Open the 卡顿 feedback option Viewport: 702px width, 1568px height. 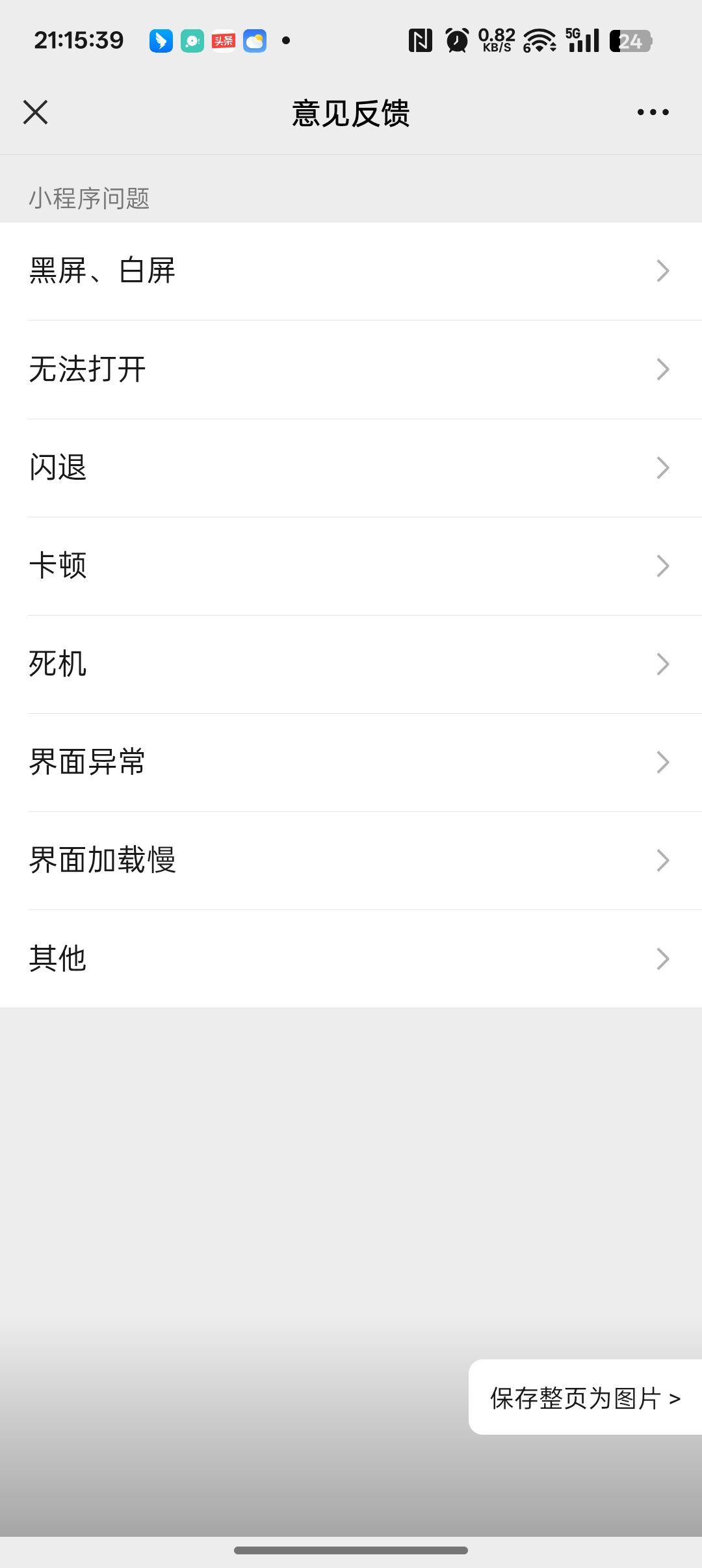coord(351,566)
